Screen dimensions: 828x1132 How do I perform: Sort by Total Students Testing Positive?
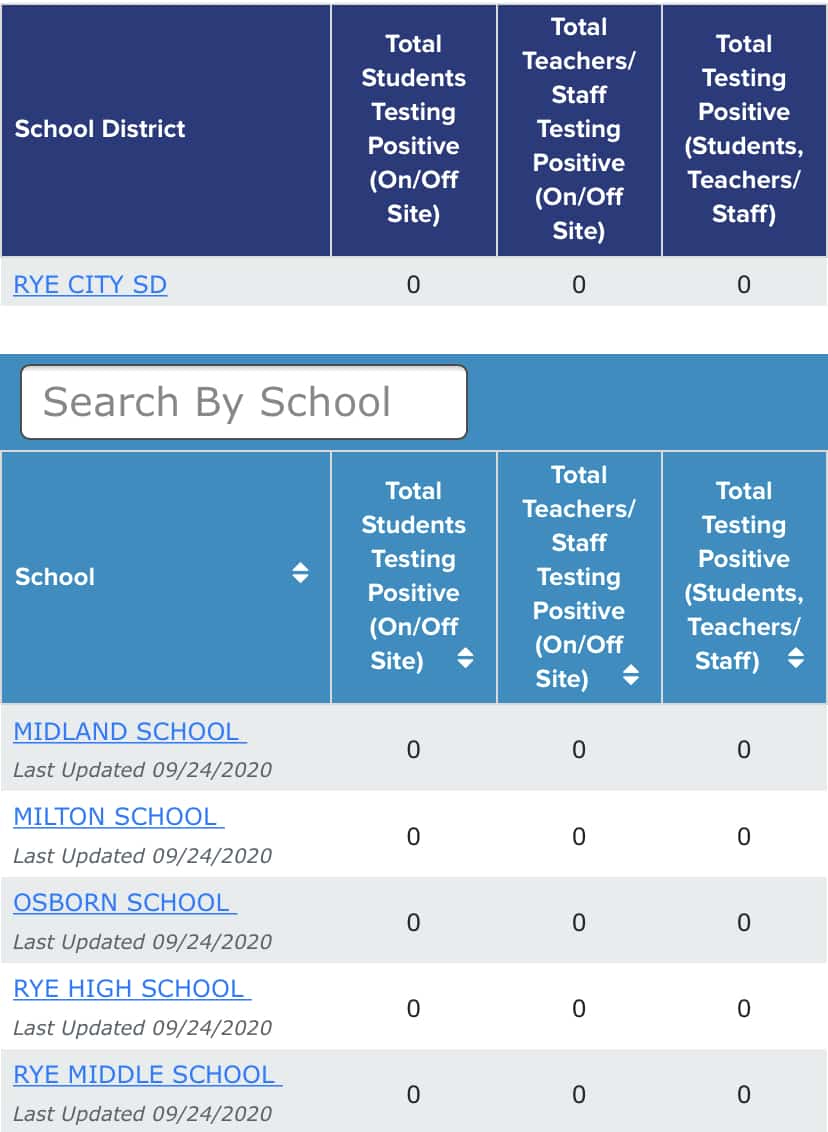click(x=466, y=658)
